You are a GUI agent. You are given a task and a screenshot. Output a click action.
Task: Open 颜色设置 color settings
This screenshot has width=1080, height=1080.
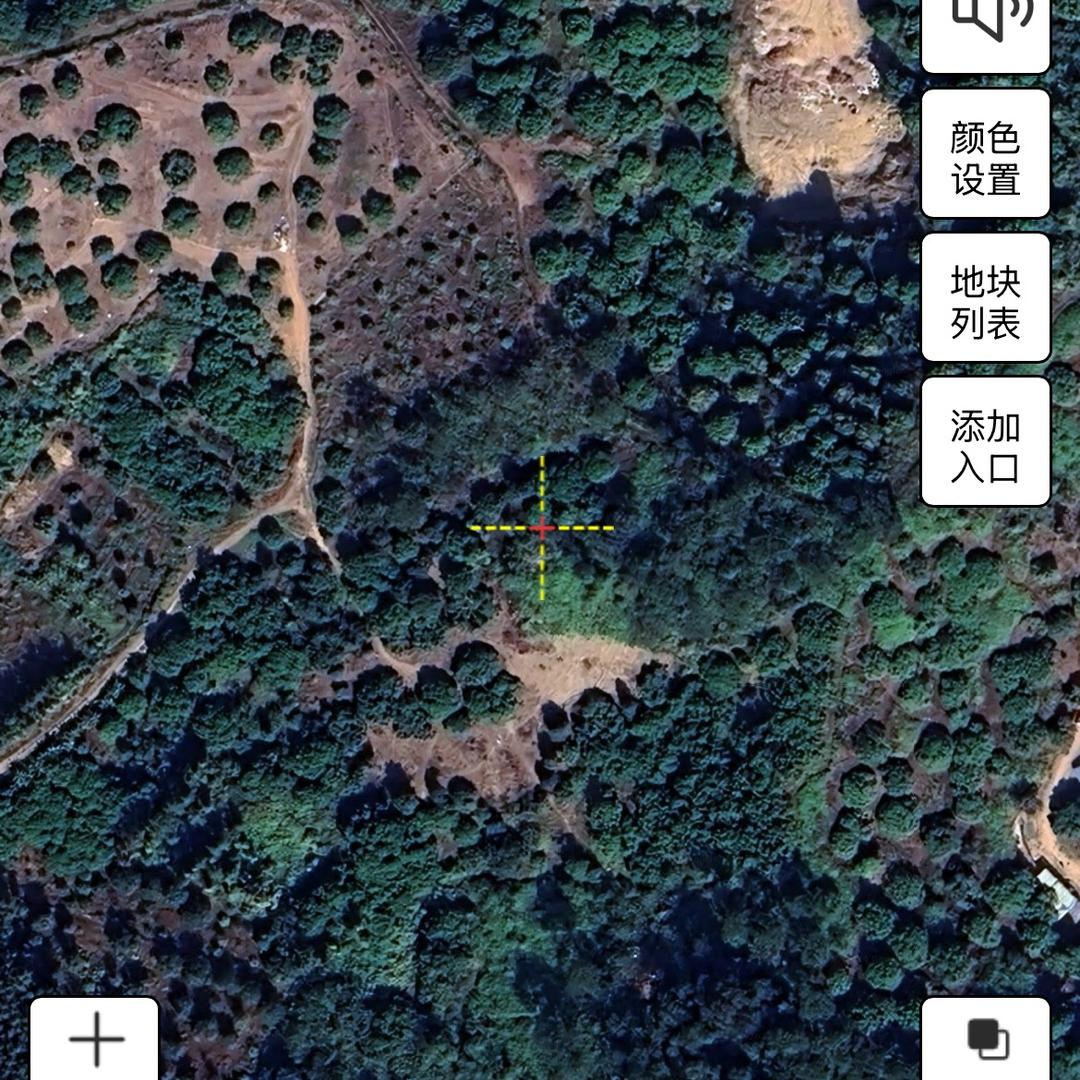coord(985,154)
